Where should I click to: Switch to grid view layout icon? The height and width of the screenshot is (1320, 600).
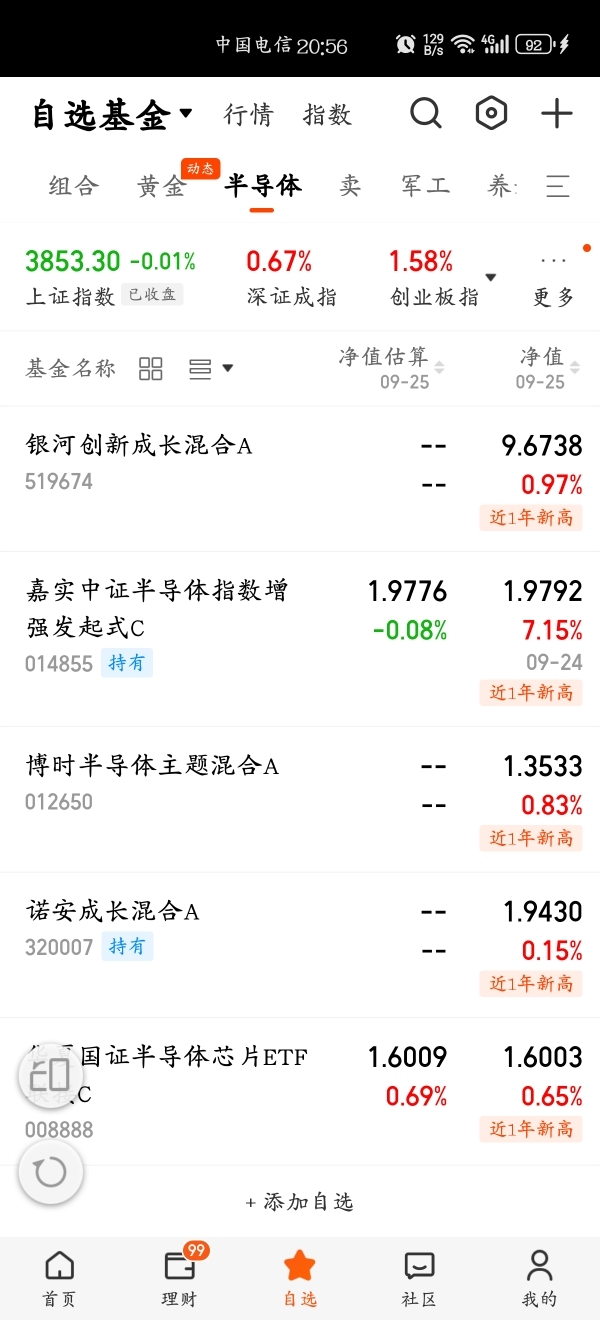pyautogui.click(x=151, y=369)
